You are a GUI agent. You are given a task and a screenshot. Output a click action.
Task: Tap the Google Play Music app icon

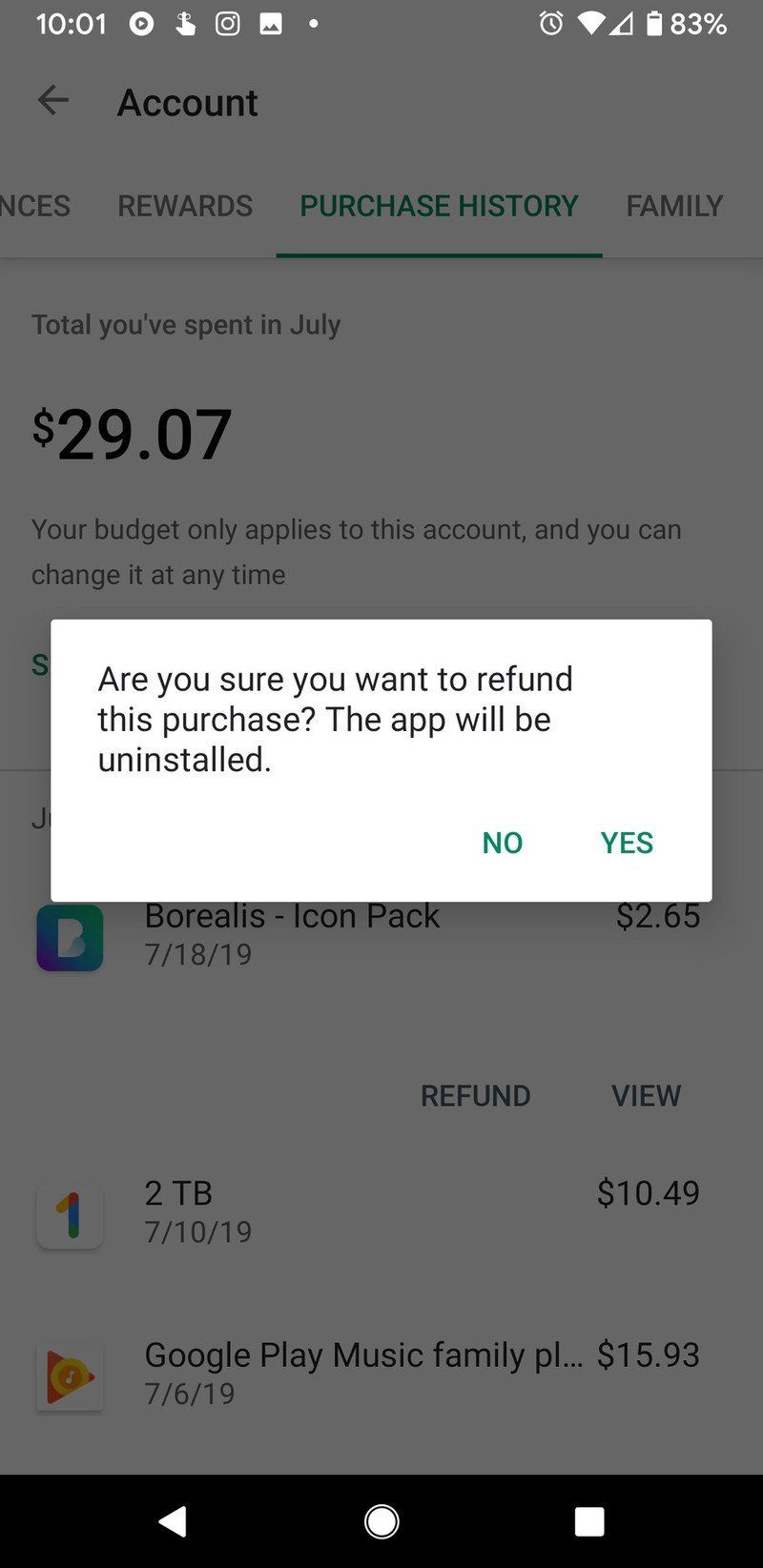click(x=70, y=1375)
